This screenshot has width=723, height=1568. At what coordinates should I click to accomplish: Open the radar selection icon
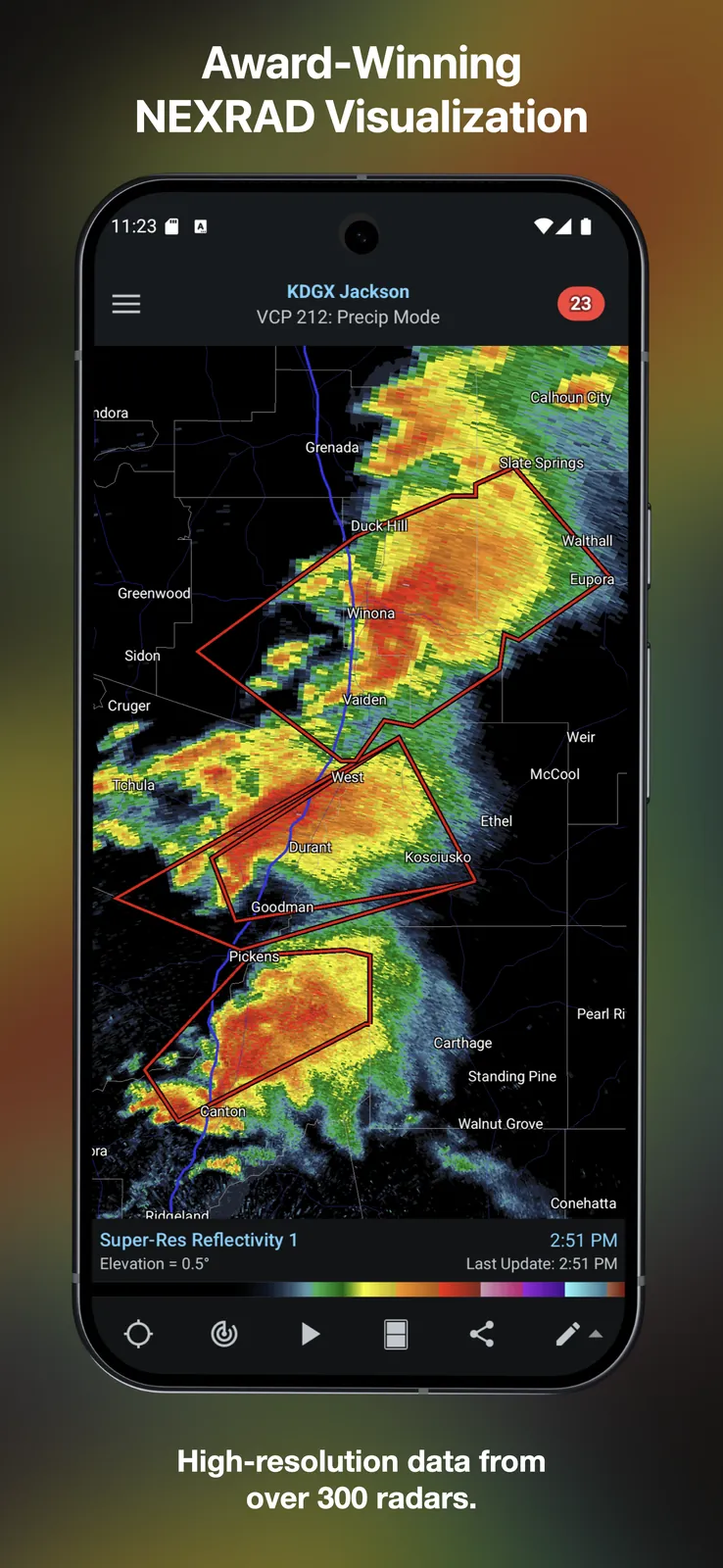pos(223,1333)
